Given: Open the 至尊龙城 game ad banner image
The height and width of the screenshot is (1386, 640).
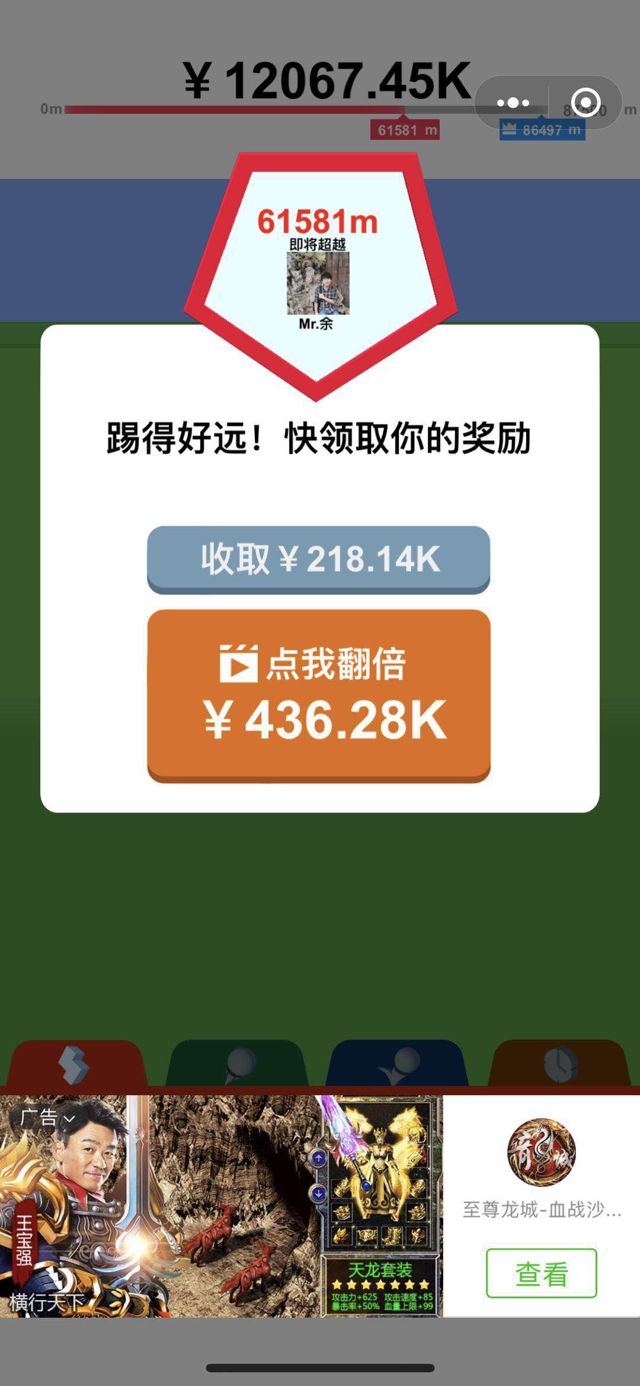Looking at the screenshot, I should click(220, 1205).
